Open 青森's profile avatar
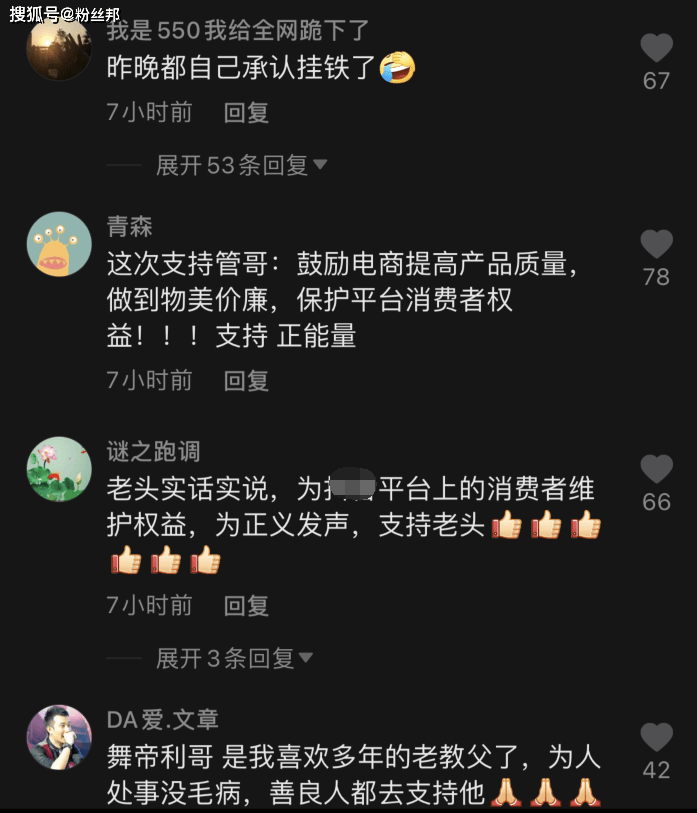697x813 pixels. point(59,244)
